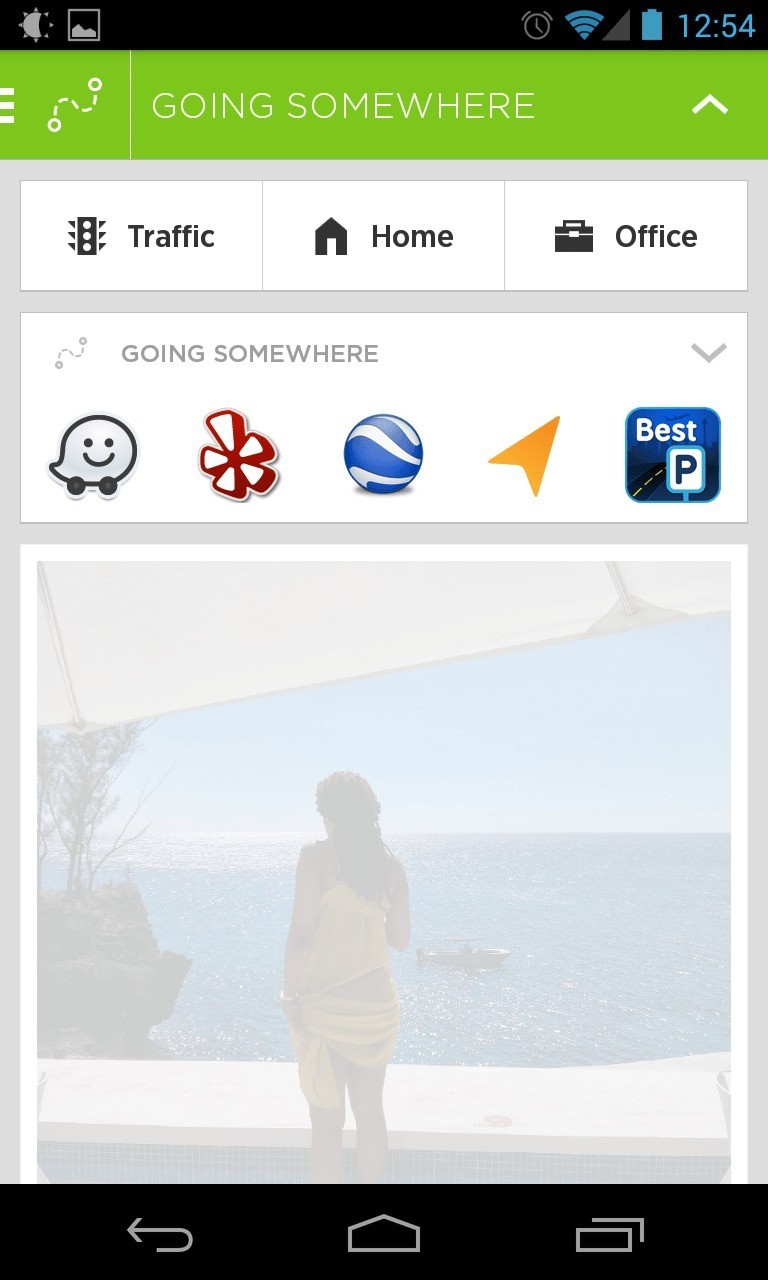This screenshot has height=1280, width=768.
Task: Launch the Best Parking app
Action: coord(673,455)
